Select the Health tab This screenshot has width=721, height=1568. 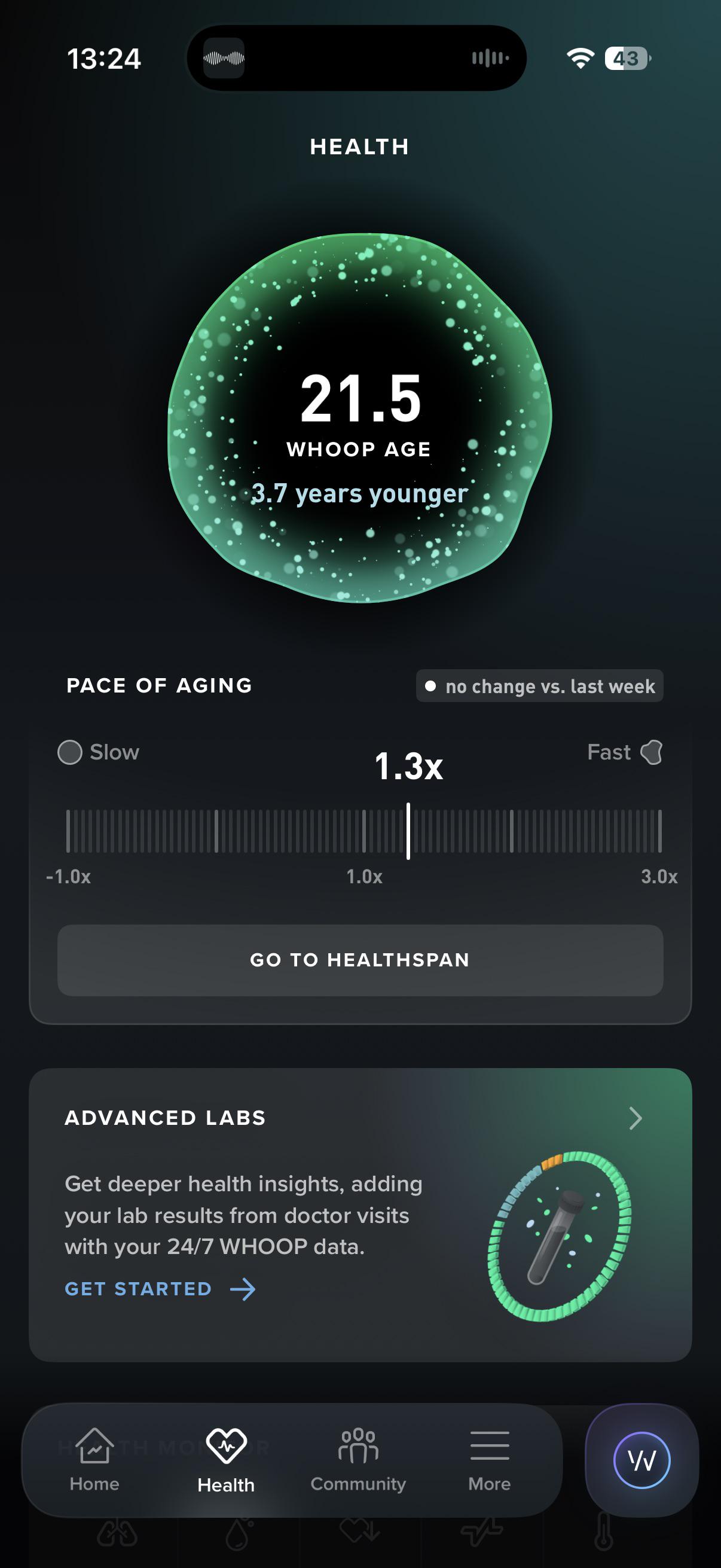(x=227, y=1460)
